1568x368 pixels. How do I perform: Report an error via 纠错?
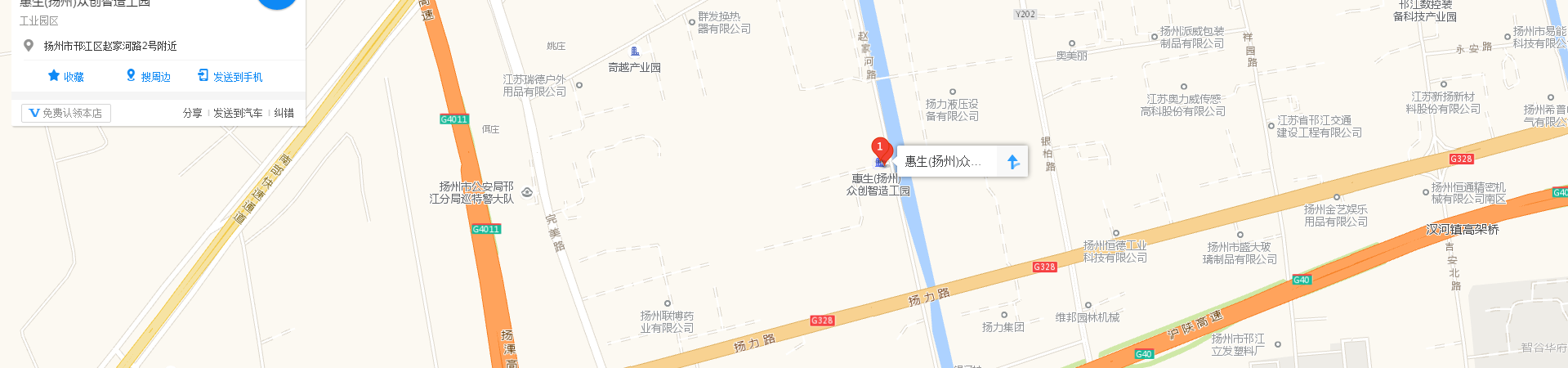point(284,113)
